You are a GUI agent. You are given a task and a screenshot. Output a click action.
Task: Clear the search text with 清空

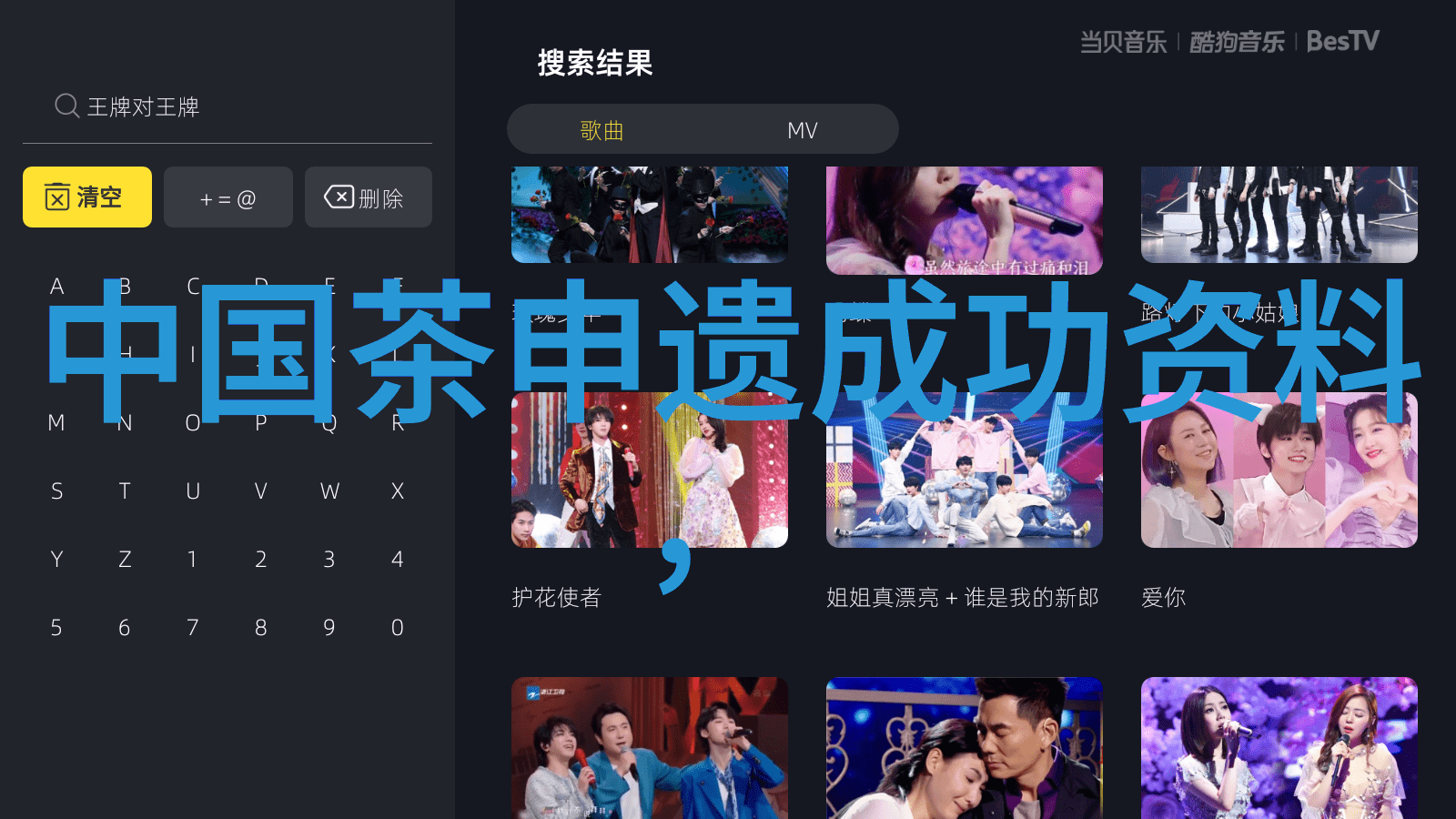pos(87,197)
